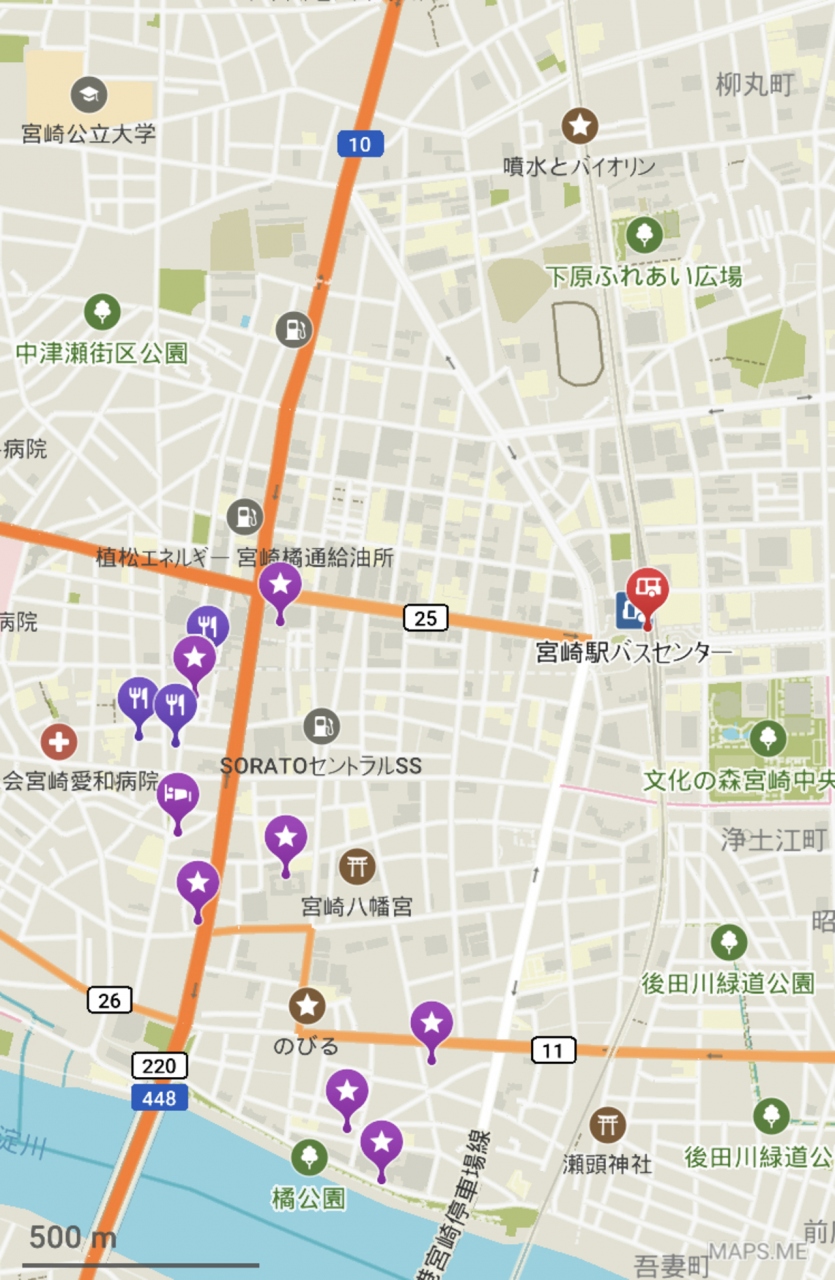Tap the red bus pin at 宮崎駅バスセンター
Viewport: 835px width, 1280px height.
tap(647, 592)
